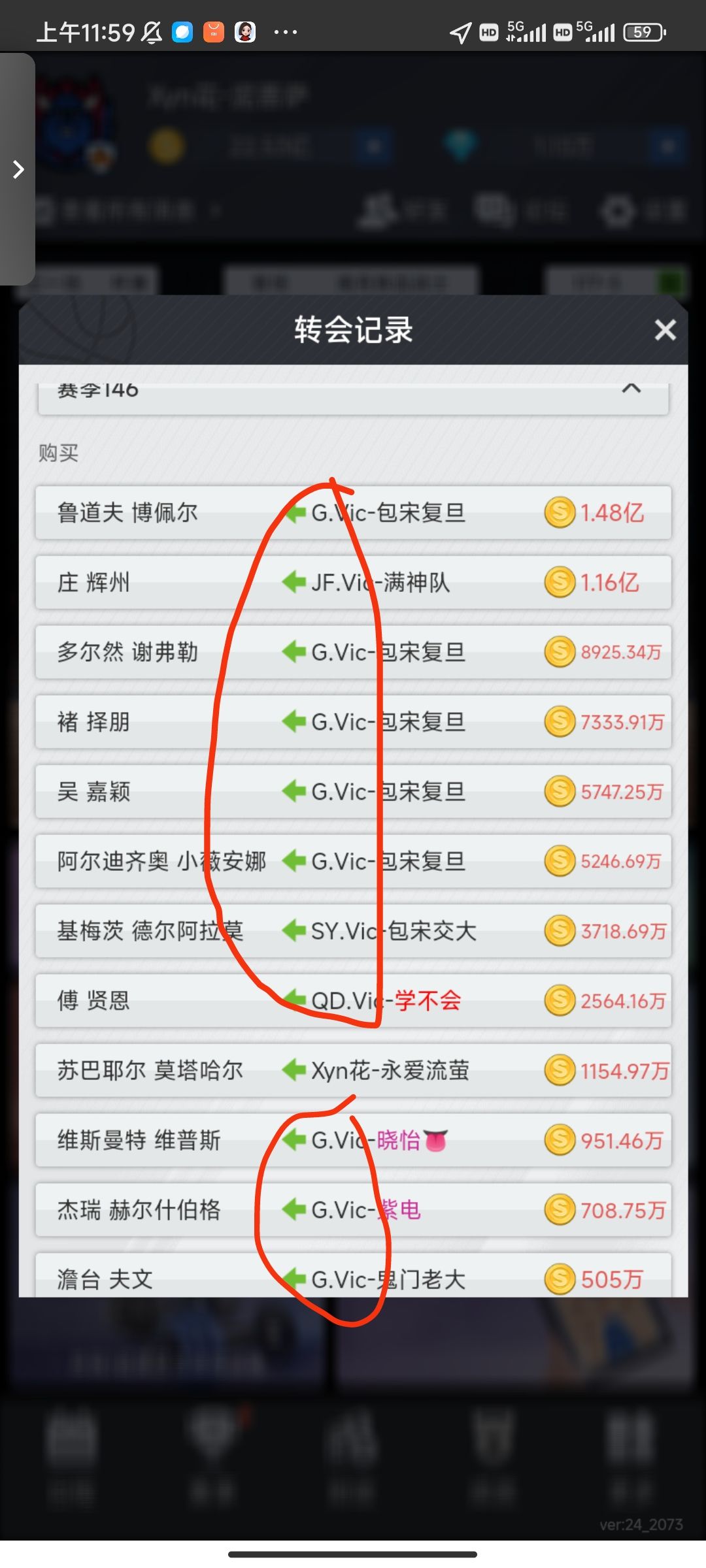
Task: Tap the coin icon beside the 505万 fee
Action: click(x=559, y=1279)
